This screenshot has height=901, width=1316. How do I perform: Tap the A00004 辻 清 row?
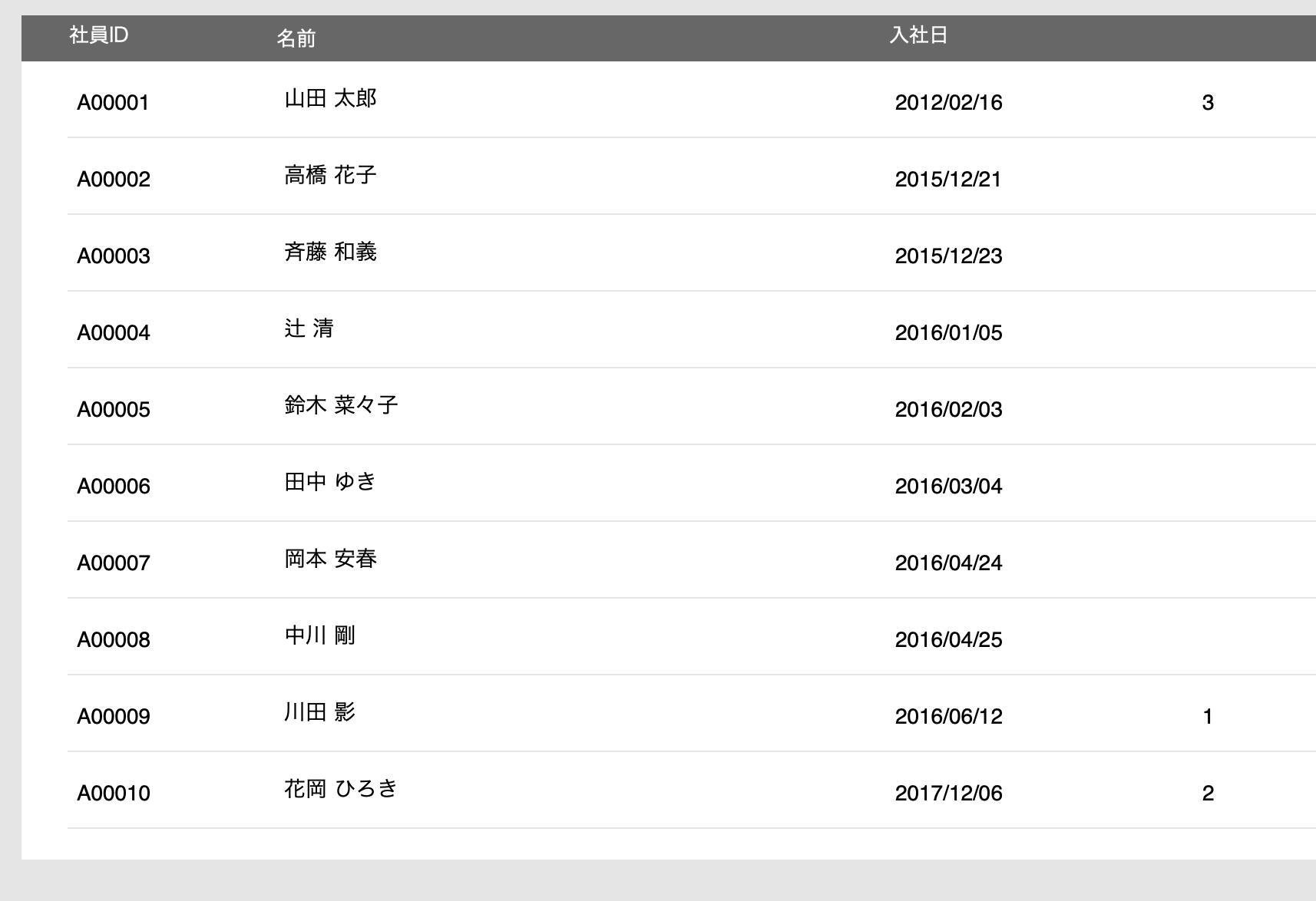tap(309, 330)
